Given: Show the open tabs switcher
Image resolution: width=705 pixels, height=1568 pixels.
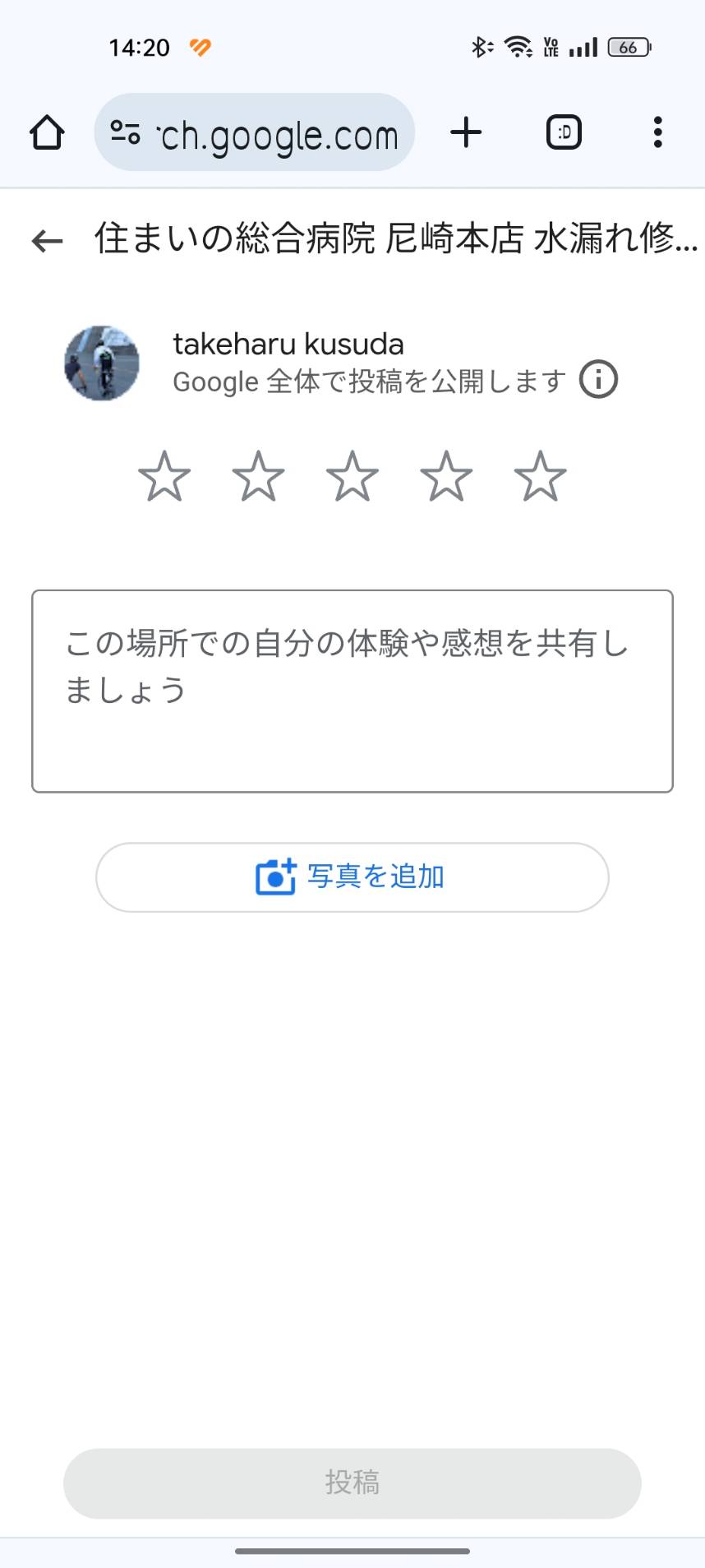Looking at the screenshot, I should (x=564, y=132).
